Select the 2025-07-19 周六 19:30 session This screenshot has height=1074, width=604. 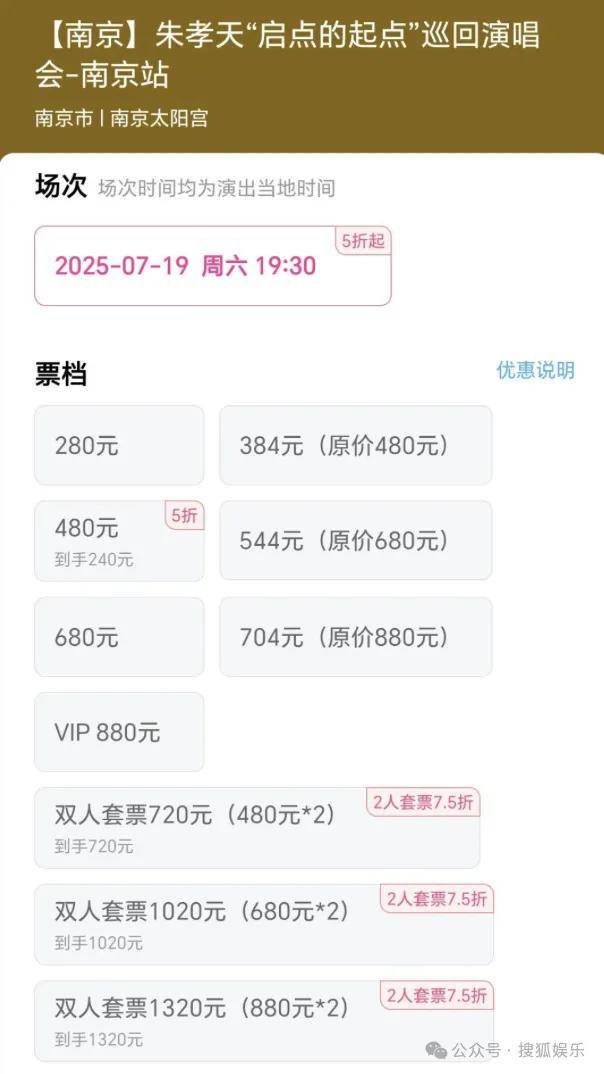pos(213,266)
